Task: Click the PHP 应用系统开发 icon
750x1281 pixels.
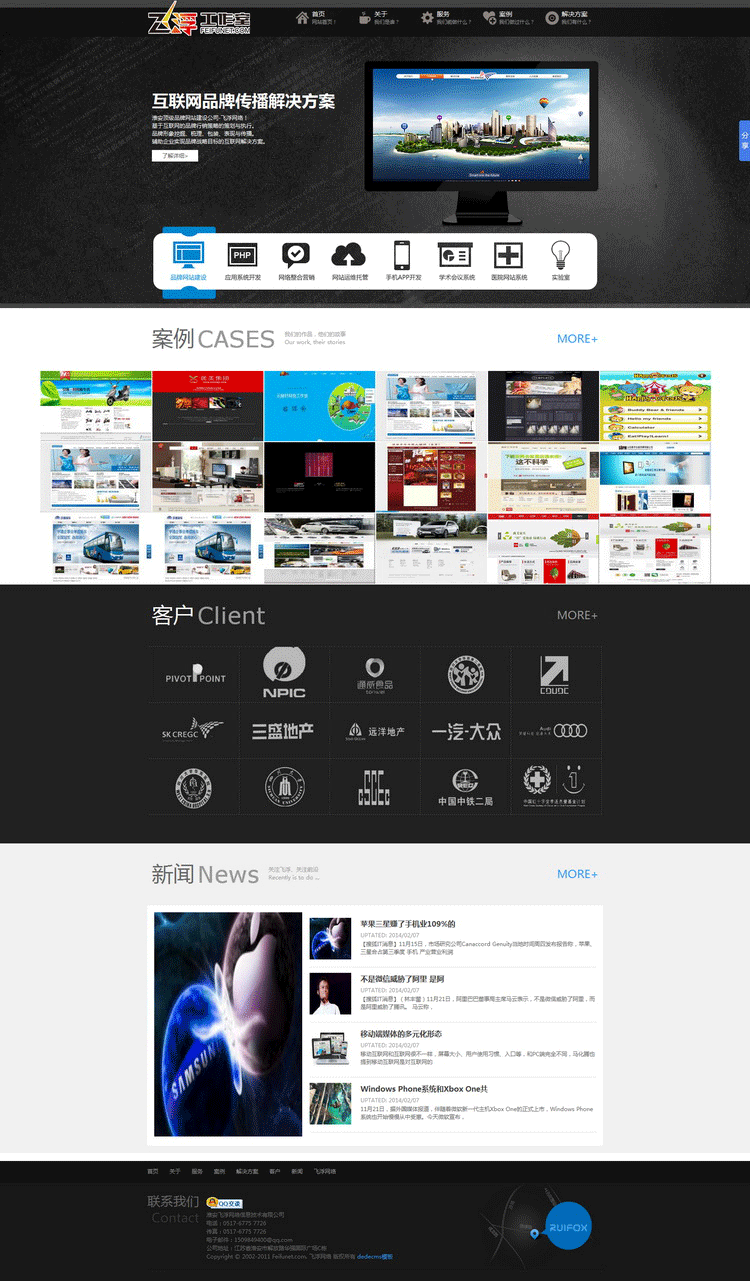Action: pyautogui.click(x=241, y=252)
